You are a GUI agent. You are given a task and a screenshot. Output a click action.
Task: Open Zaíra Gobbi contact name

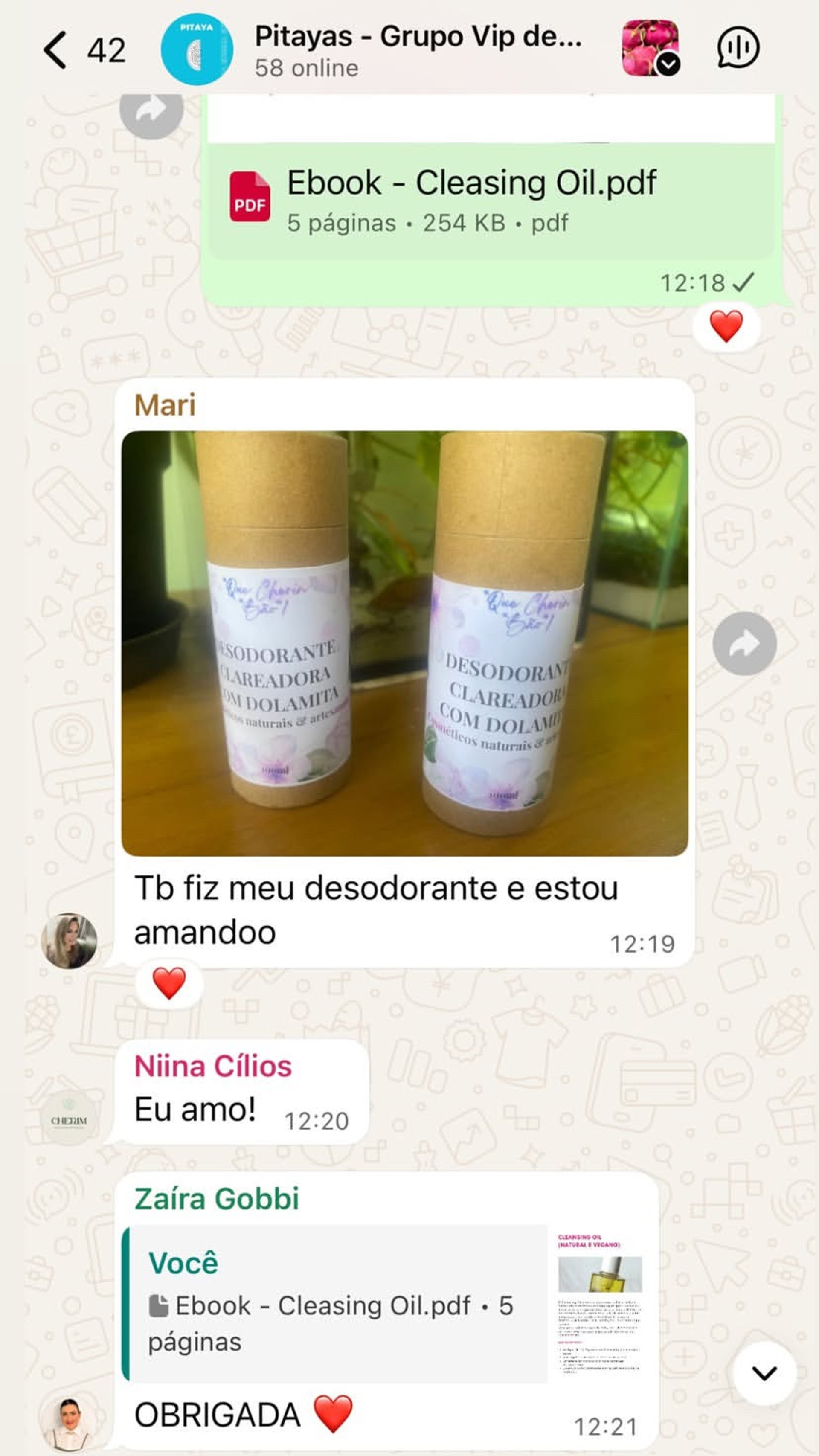point(216,1198)
